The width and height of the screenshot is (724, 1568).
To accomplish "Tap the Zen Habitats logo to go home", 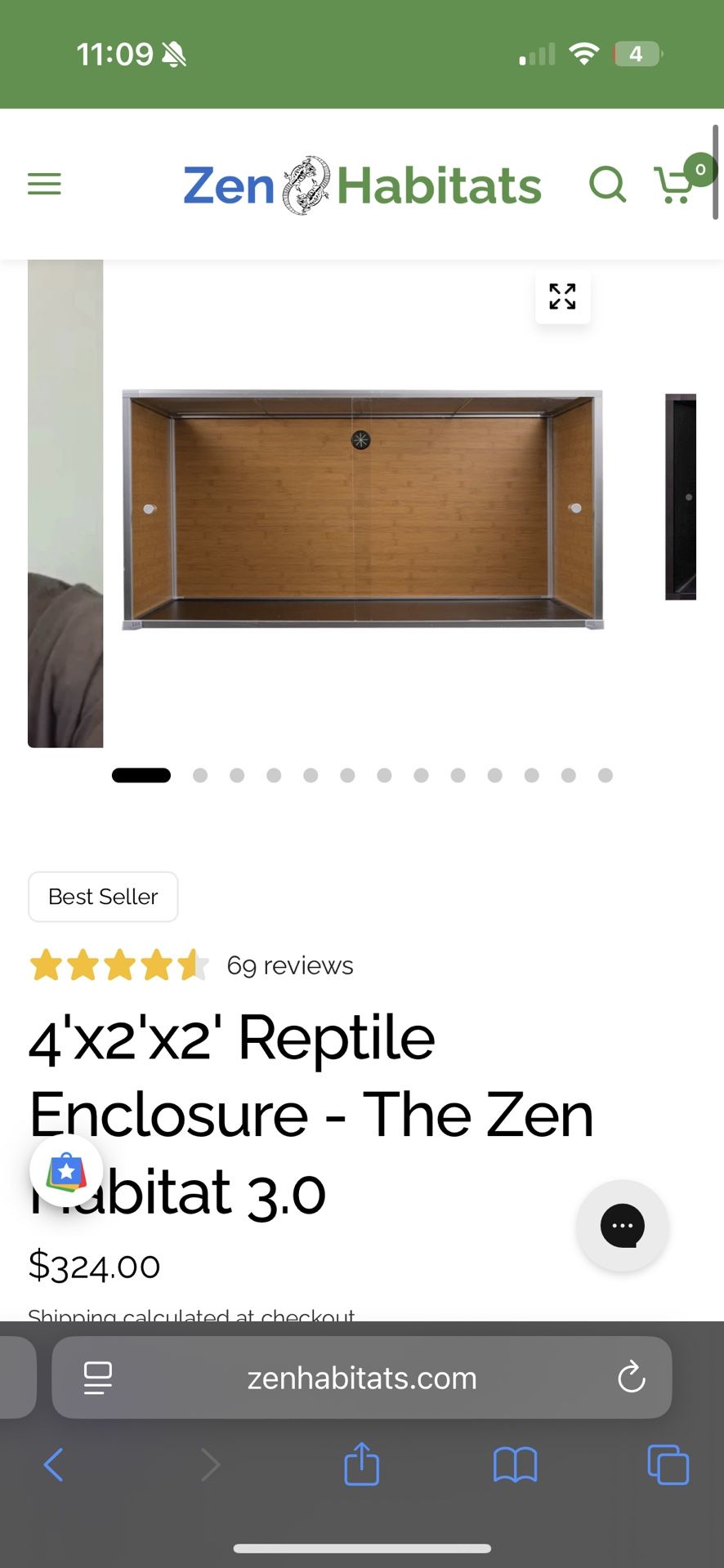I will coord(362,185).
